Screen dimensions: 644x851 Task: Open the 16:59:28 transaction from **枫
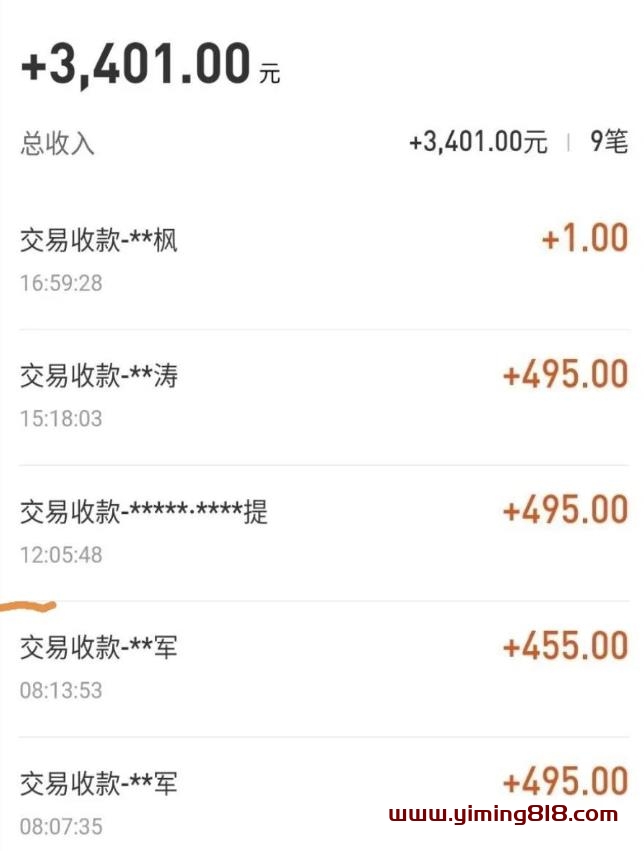point(320,259)
